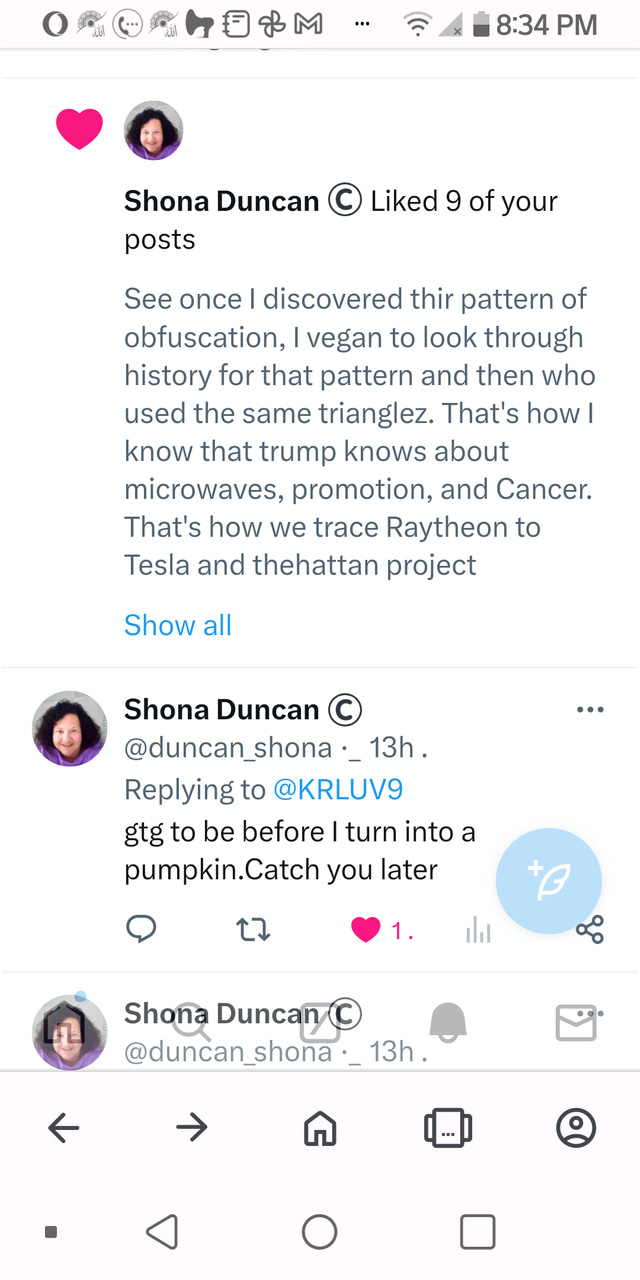Open the browser account profile
The height and width of the screenshot is (1280, 640).
tap(576, 1129)
